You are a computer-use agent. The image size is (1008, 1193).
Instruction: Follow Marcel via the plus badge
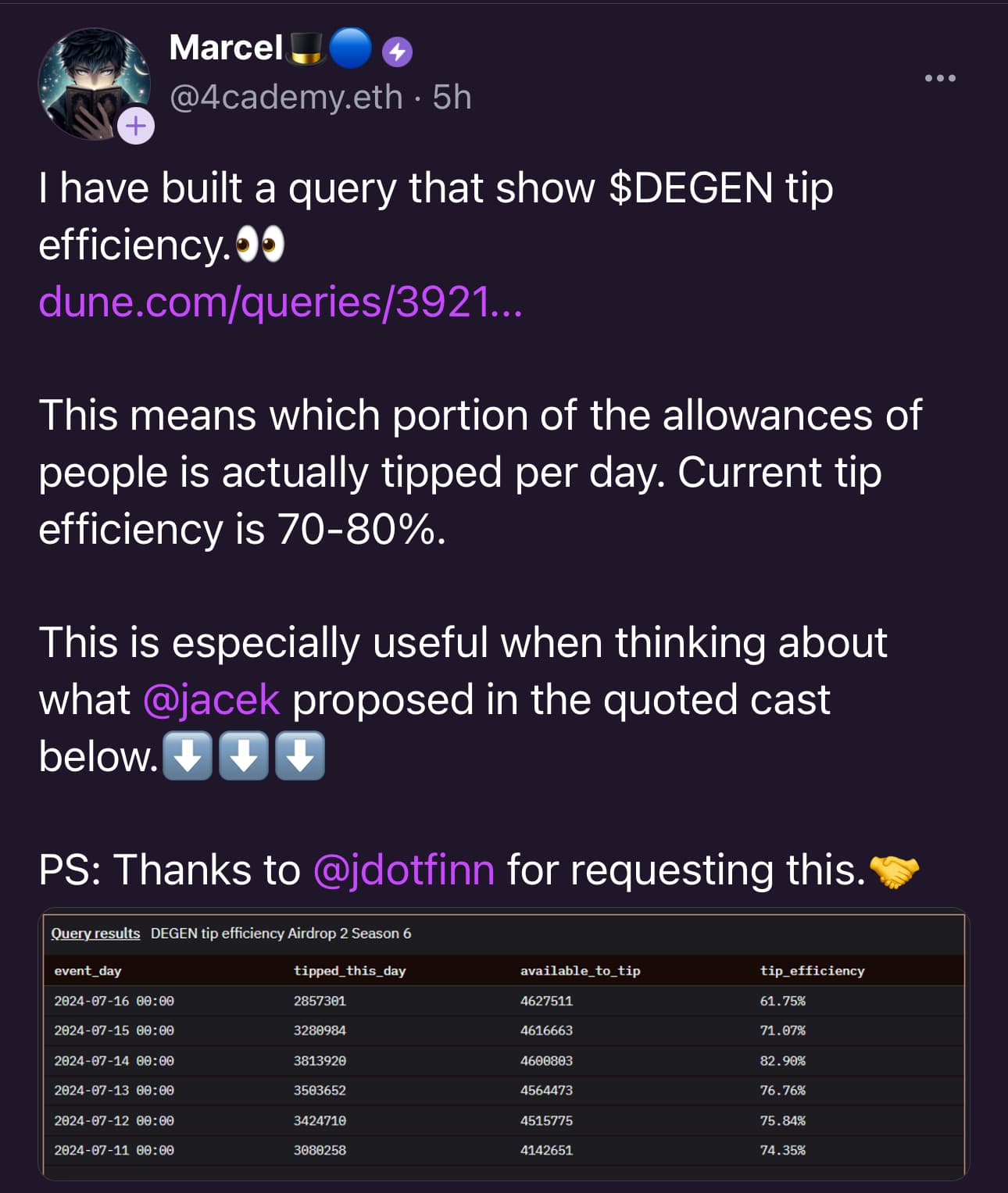tap(136, 126)
